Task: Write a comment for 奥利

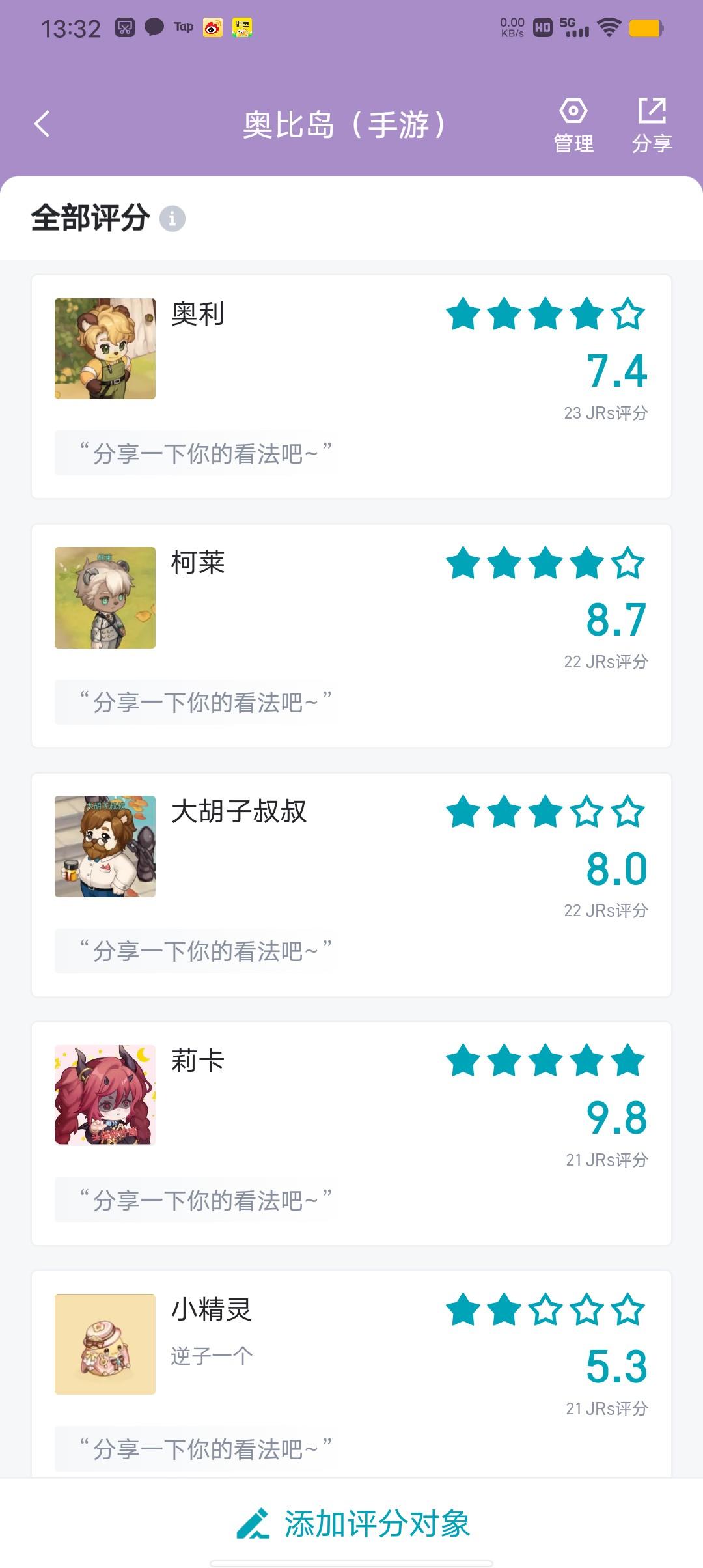Action: pyautogui.click(x=207, y=453)
